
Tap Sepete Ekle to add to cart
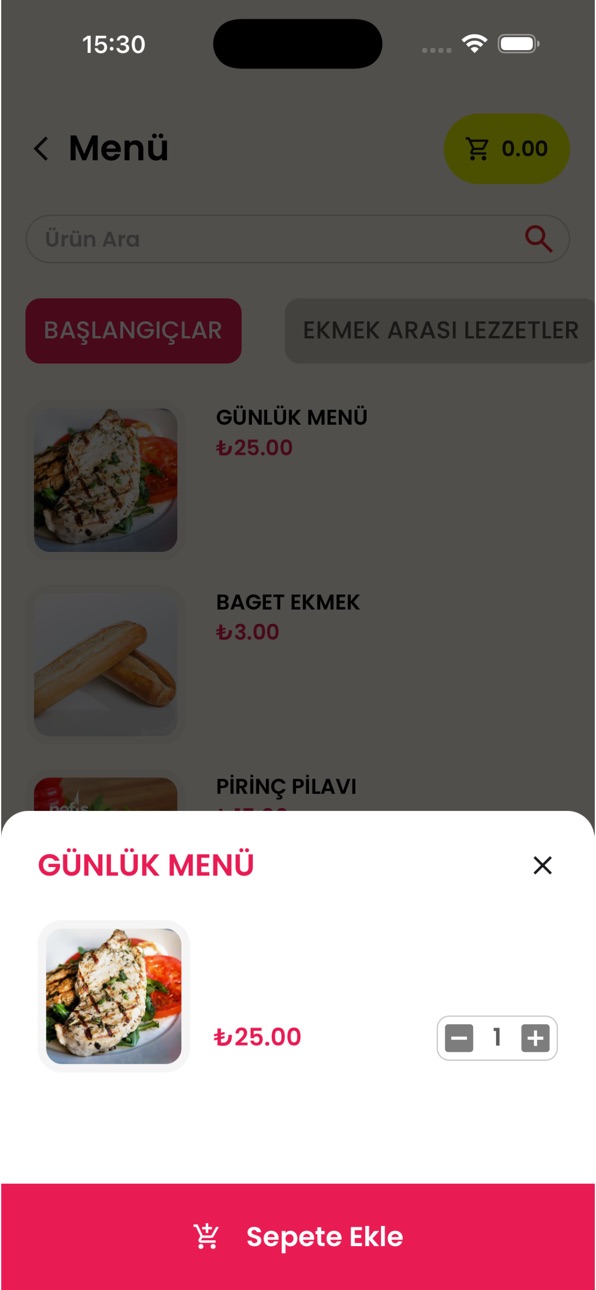pos(298,1237)
